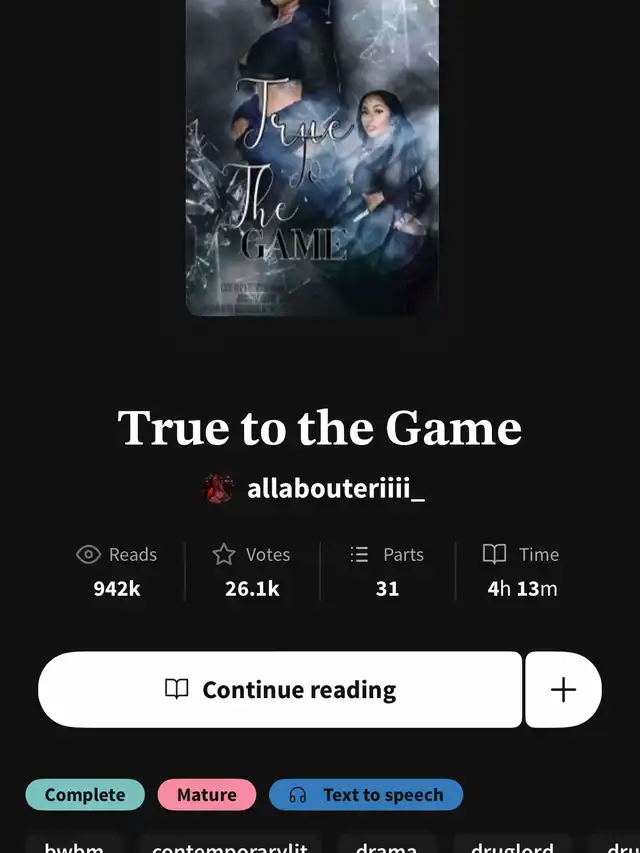Open the druglord tag
The height and width of the screenshot is (853, 640).
pyautogui.click(x=512, y=845)
